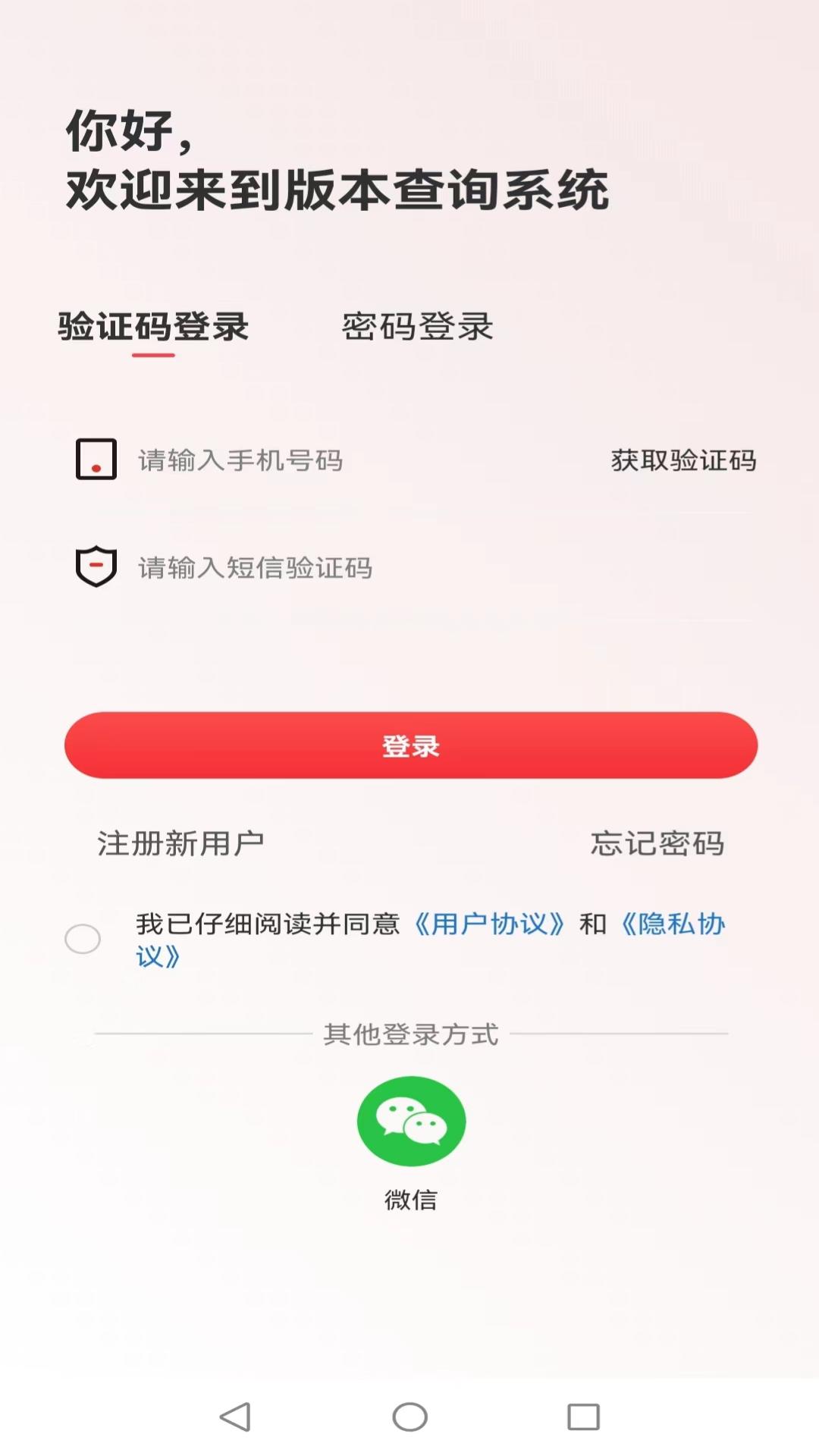Log in with the 微信 icon
This screenshot has width=819, height=1456.
411,1122
